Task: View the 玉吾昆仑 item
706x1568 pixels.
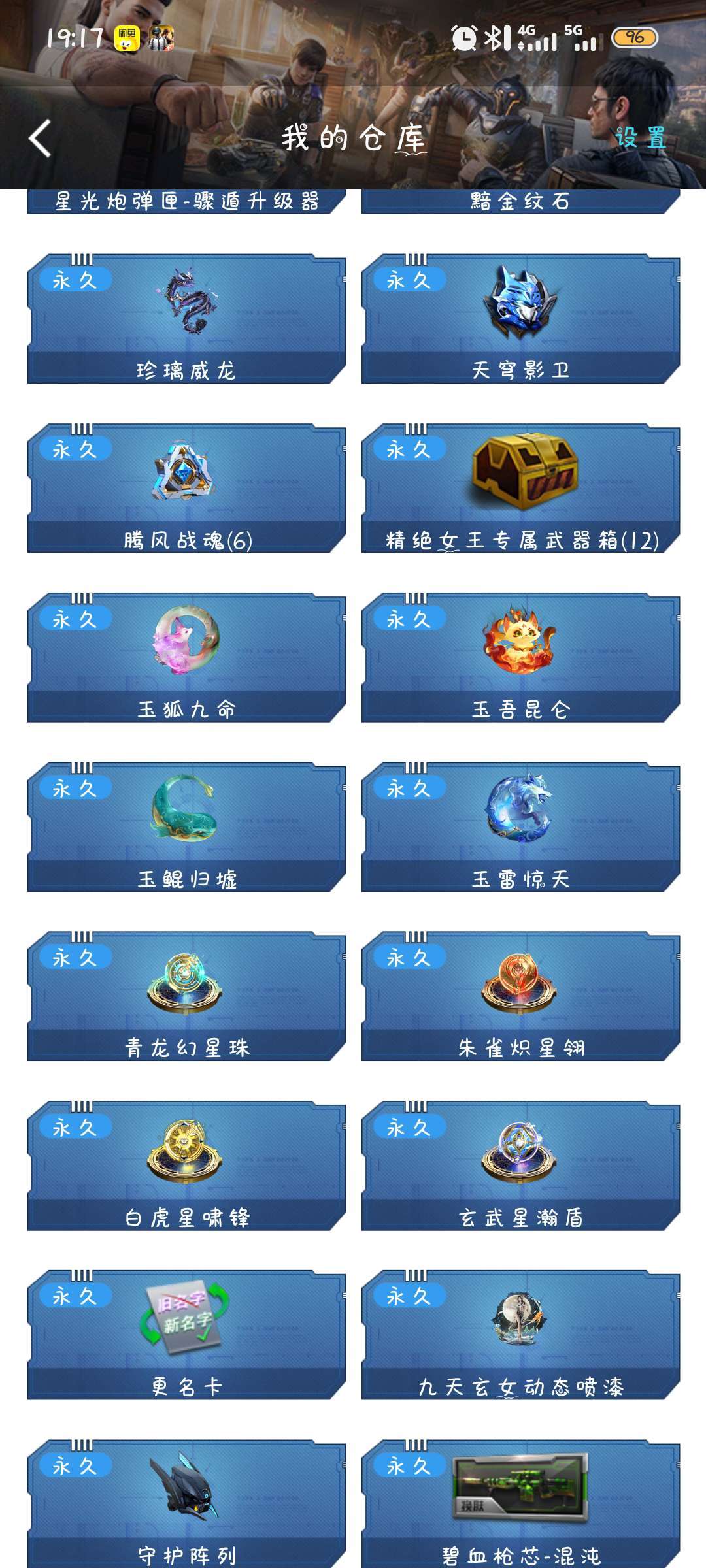Action: [520, 657]
